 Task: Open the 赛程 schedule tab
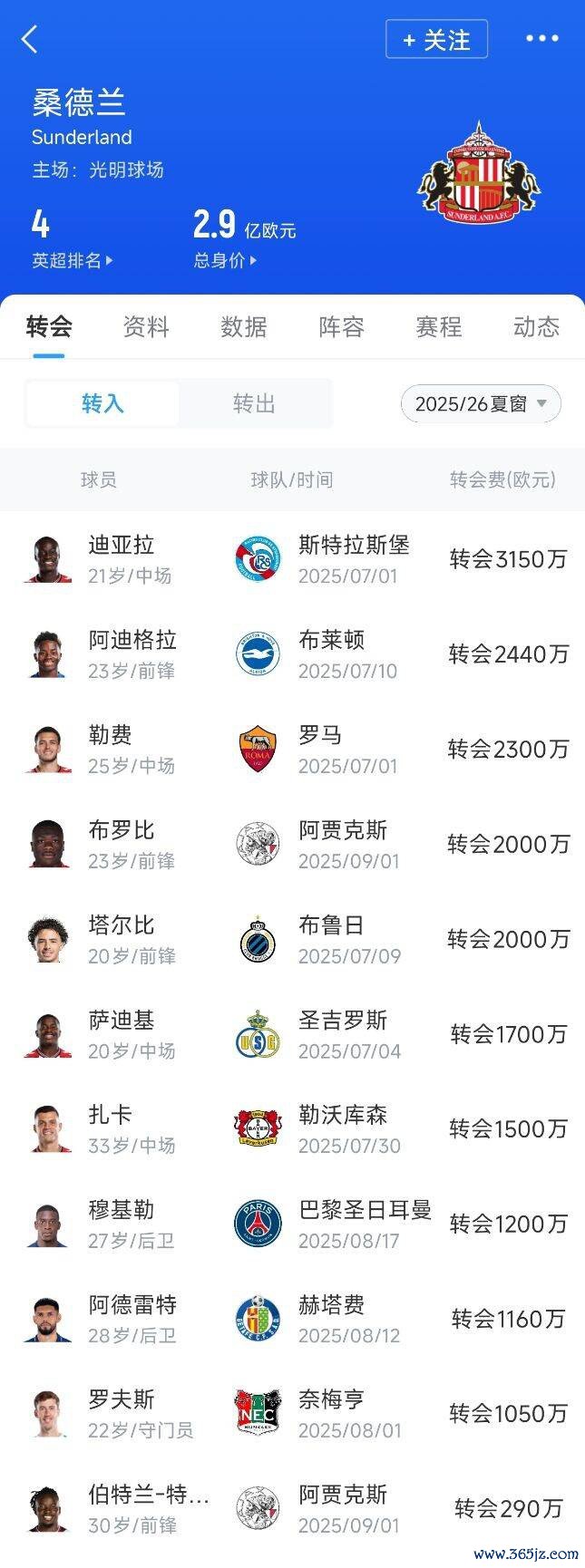click(x=439, y=327)
